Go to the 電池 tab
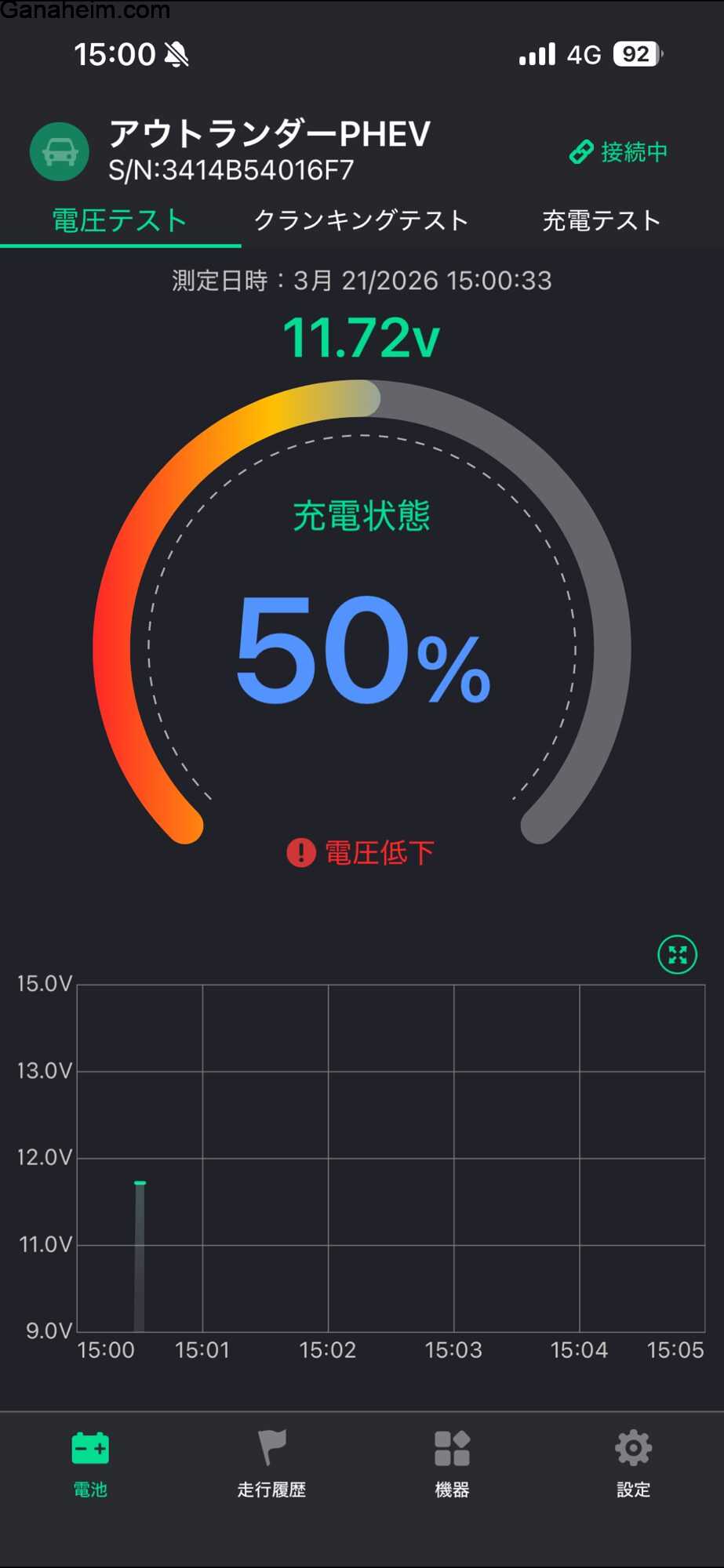Image resolution: width=724 pixels, height=1568 pixels. coord(90,1463)
